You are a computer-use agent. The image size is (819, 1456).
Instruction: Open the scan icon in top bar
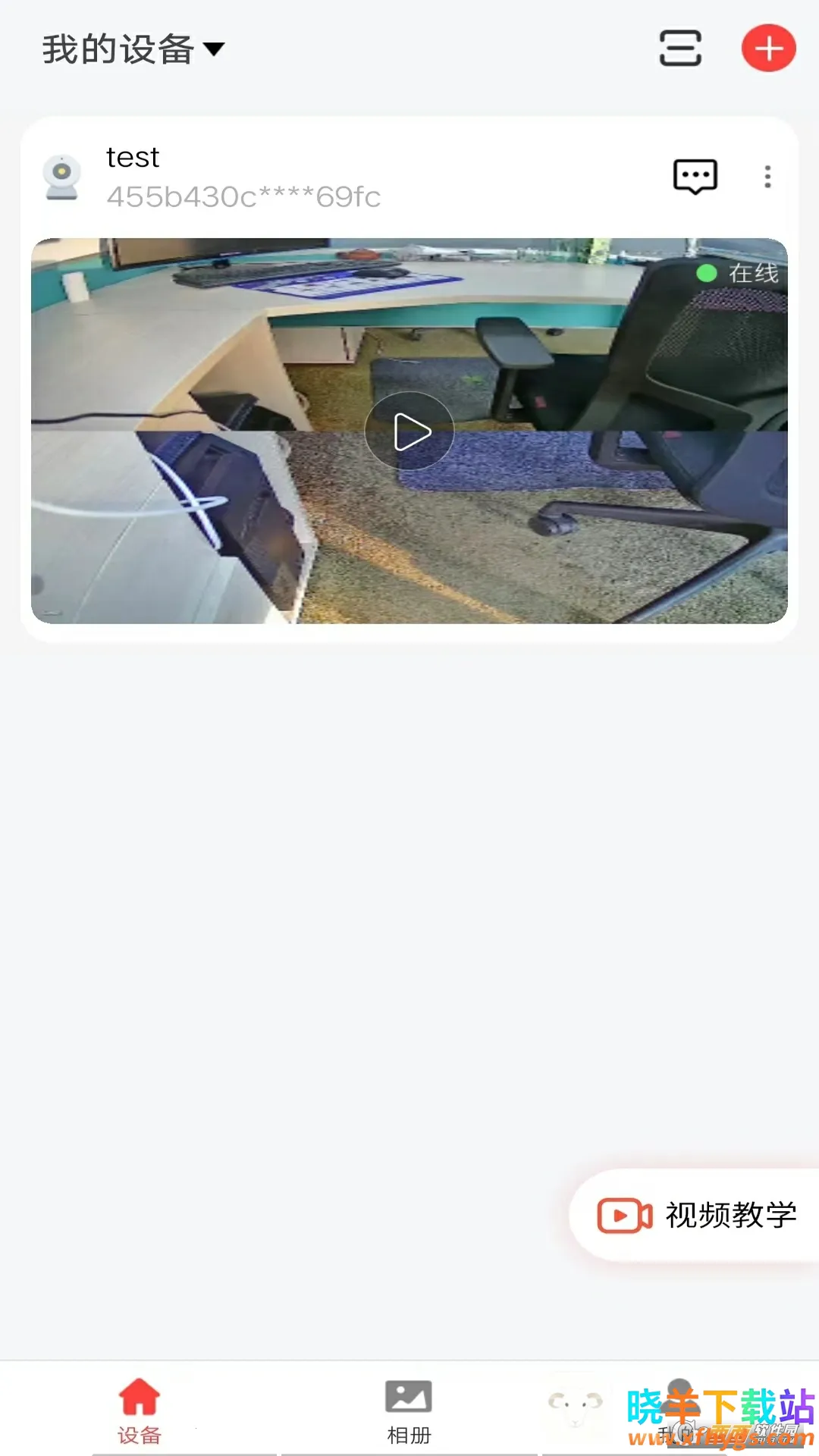(680, 49)
